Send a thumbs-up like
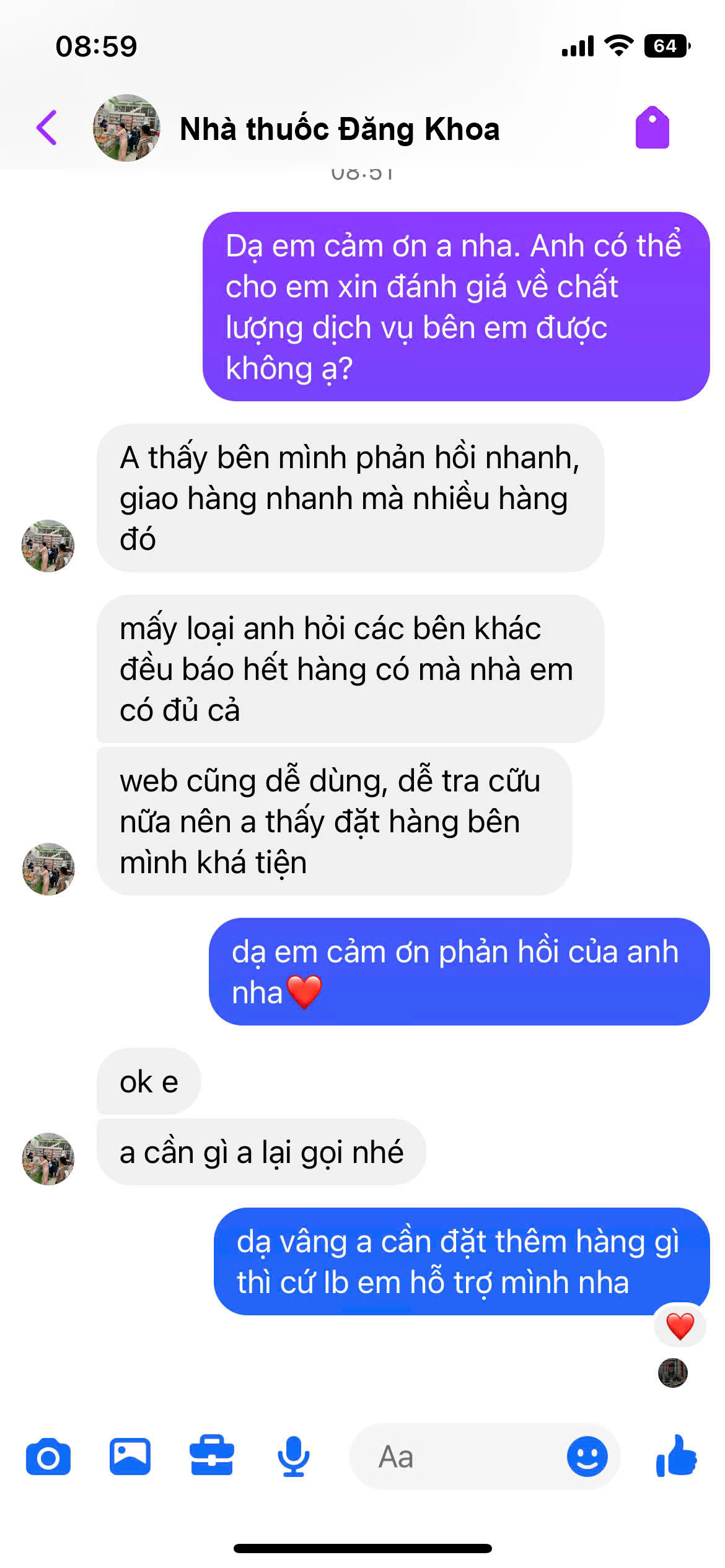 [x=677, y=1457]
